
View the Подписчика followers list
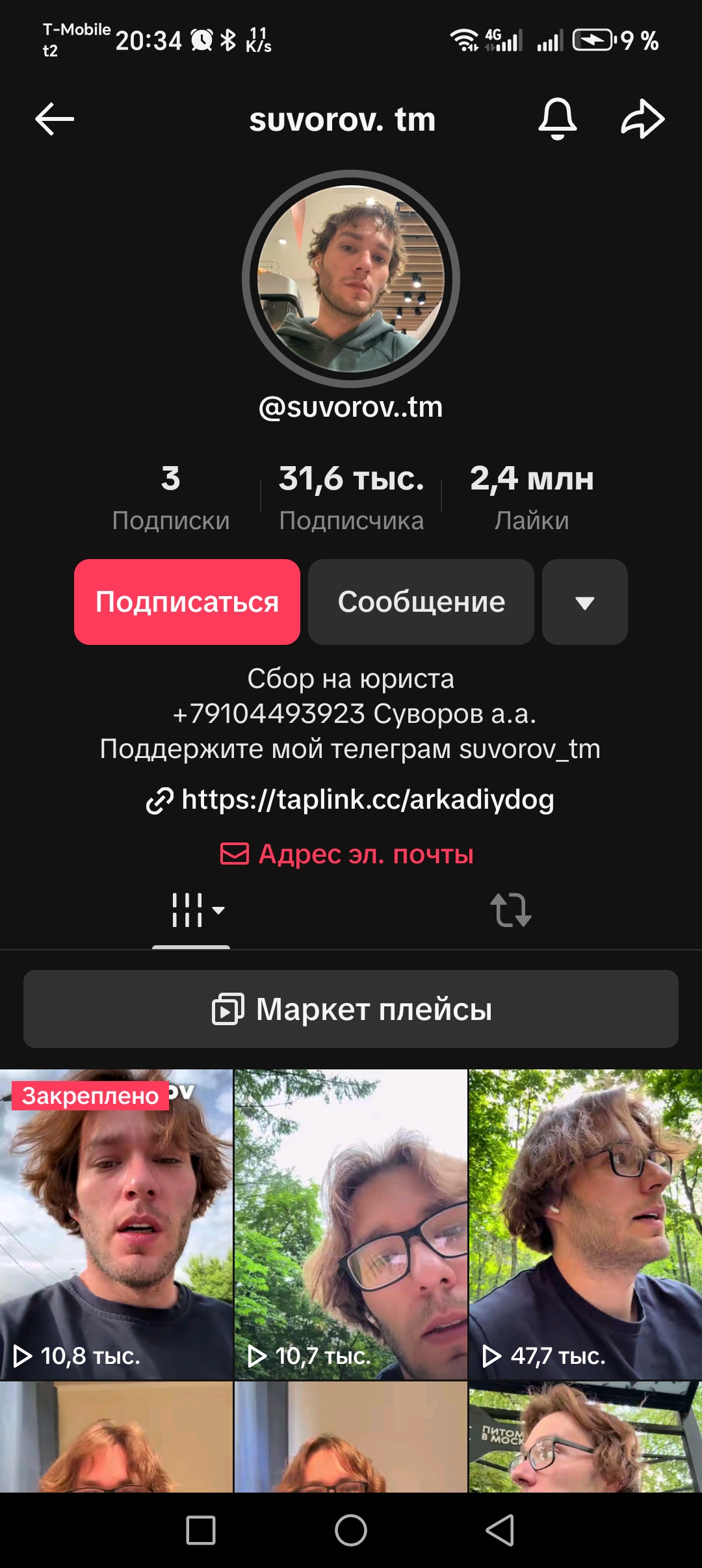pyautogui.click(x=351, y=497)
